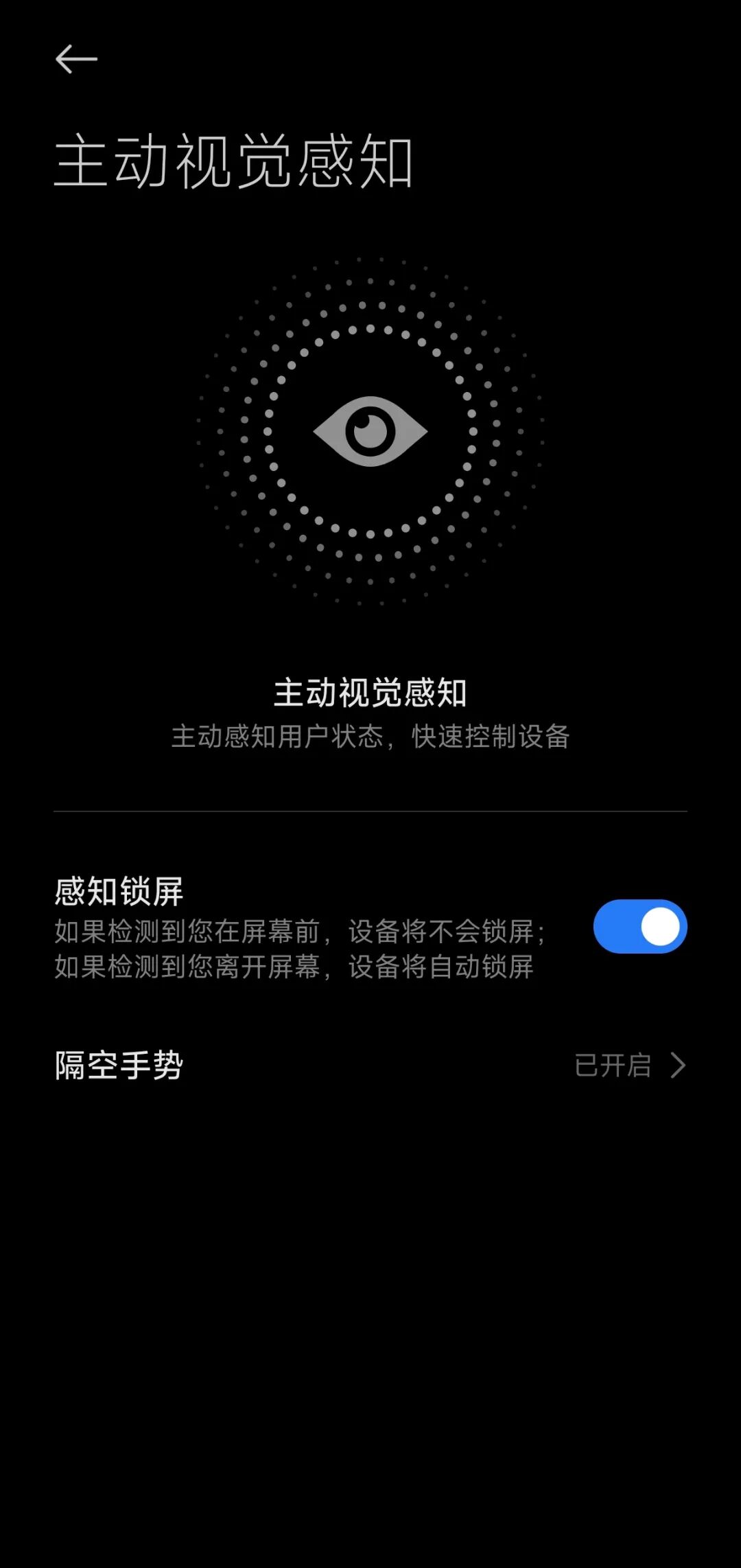Open 隔空手势 settings
Image resolution: width=741 pixels, height=1568 pixels.
(x=370, y=1065)
